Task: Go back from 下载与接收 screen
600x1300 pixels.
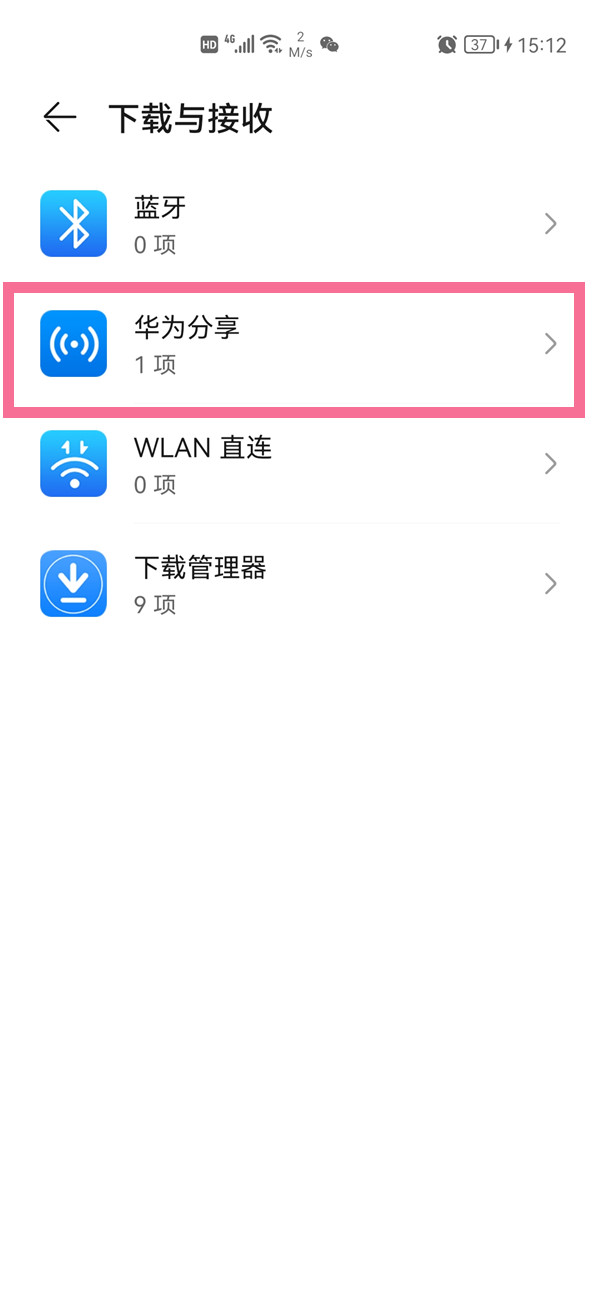Action: point(59,118)
